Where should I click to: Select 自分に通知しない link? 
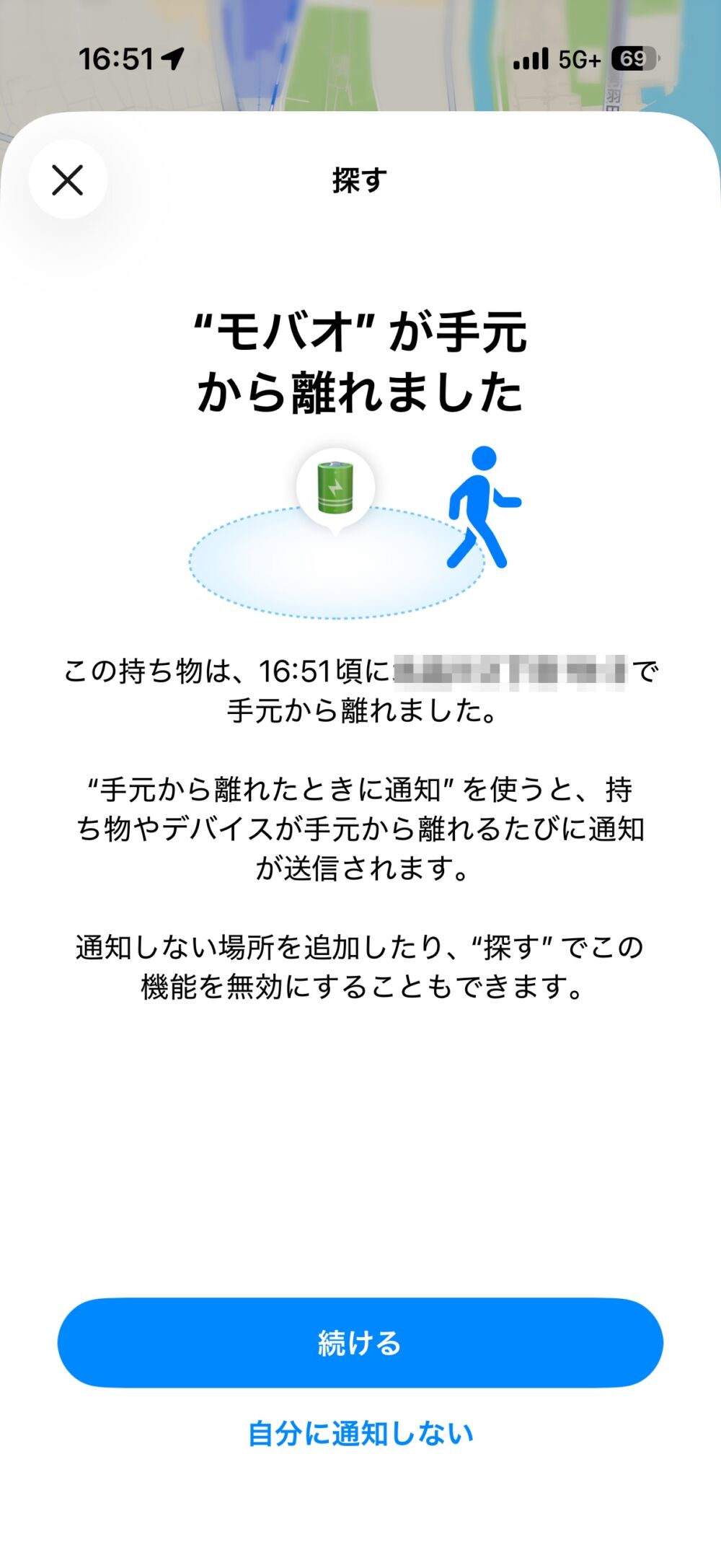pyautogui.click(x=360, y=1433)
